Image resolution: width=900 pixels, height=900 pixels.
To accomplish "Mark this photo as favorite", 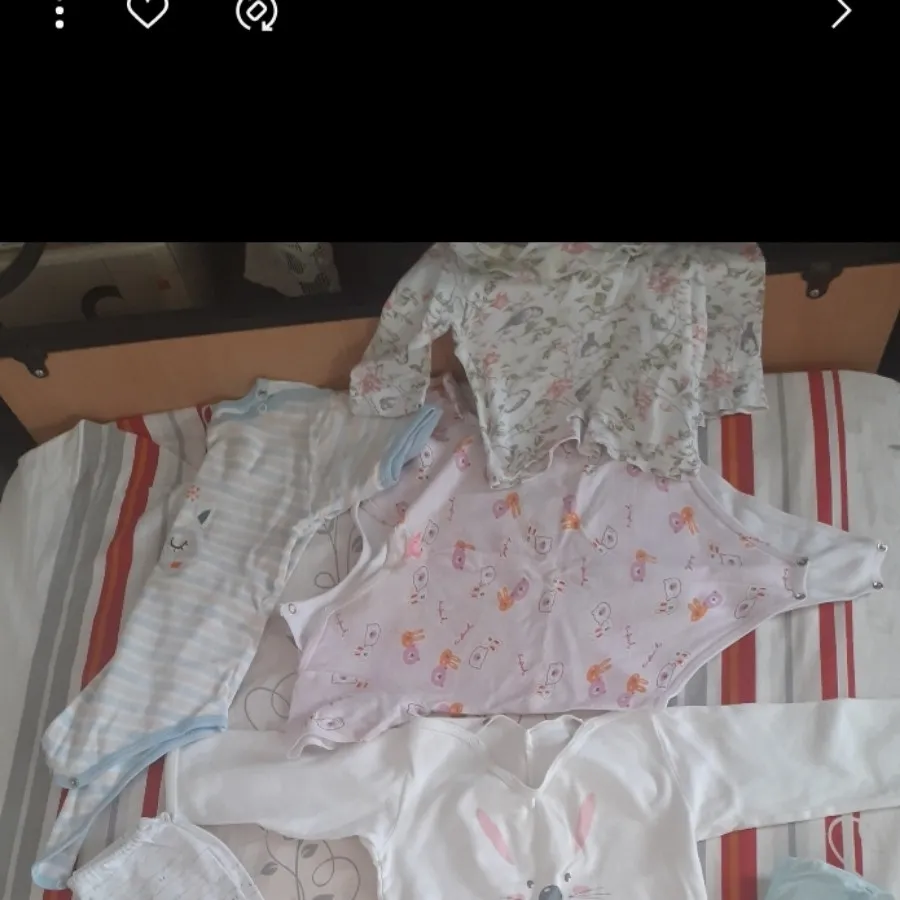I will click(148, 11).
